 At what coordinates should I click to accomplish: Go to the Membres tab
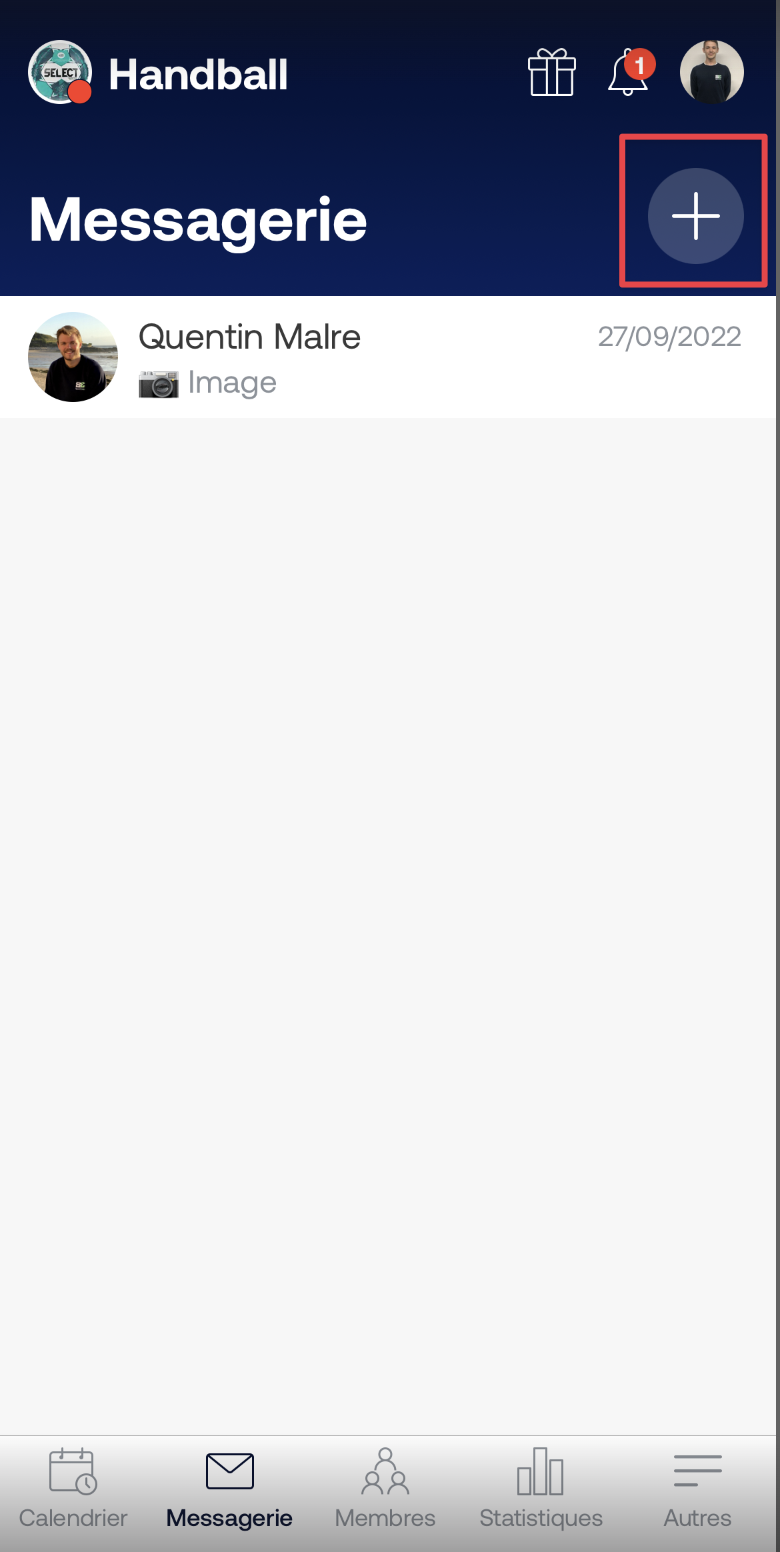point(385,1488)
